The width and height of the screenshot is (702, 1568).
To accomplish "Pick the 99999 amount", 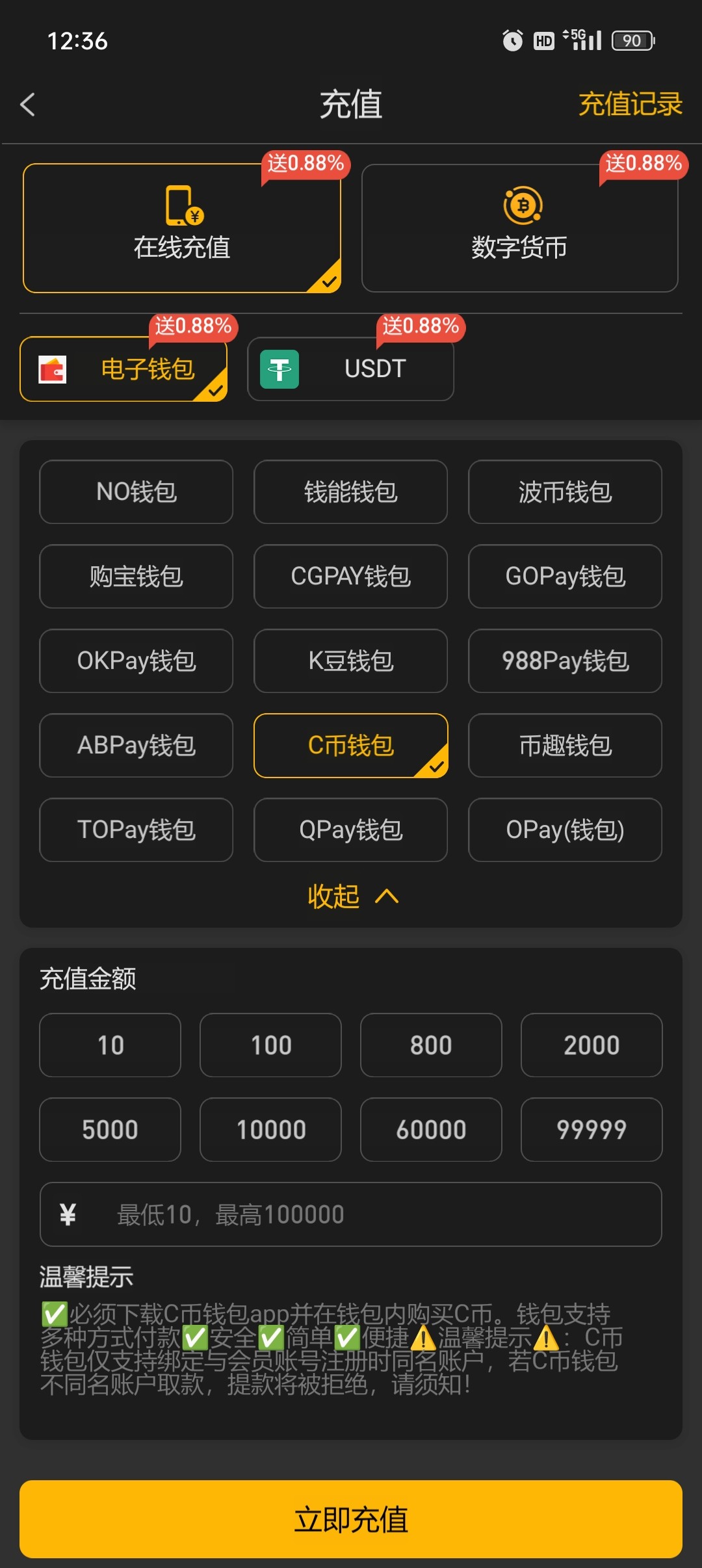I will [x=591, y=1129].
